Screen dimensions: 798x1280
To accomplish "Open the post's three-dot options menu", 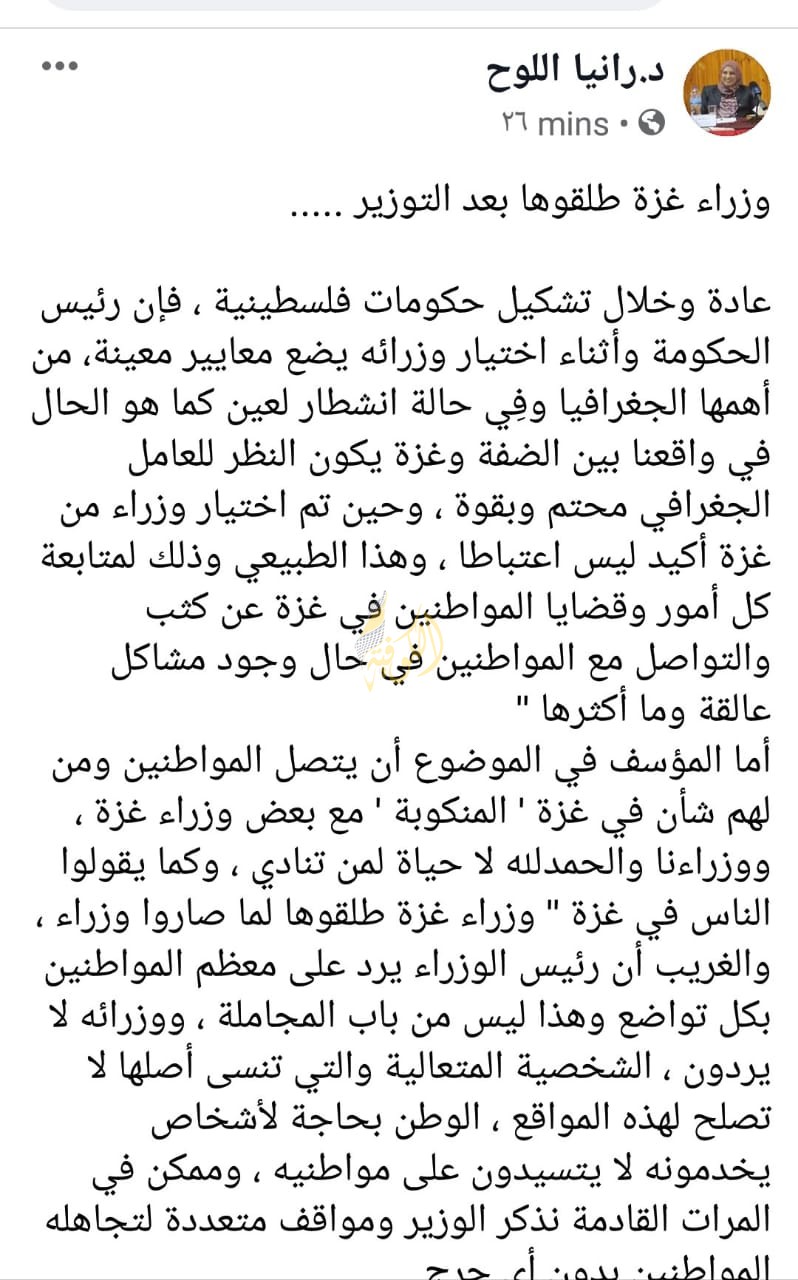I will (60, 67).
